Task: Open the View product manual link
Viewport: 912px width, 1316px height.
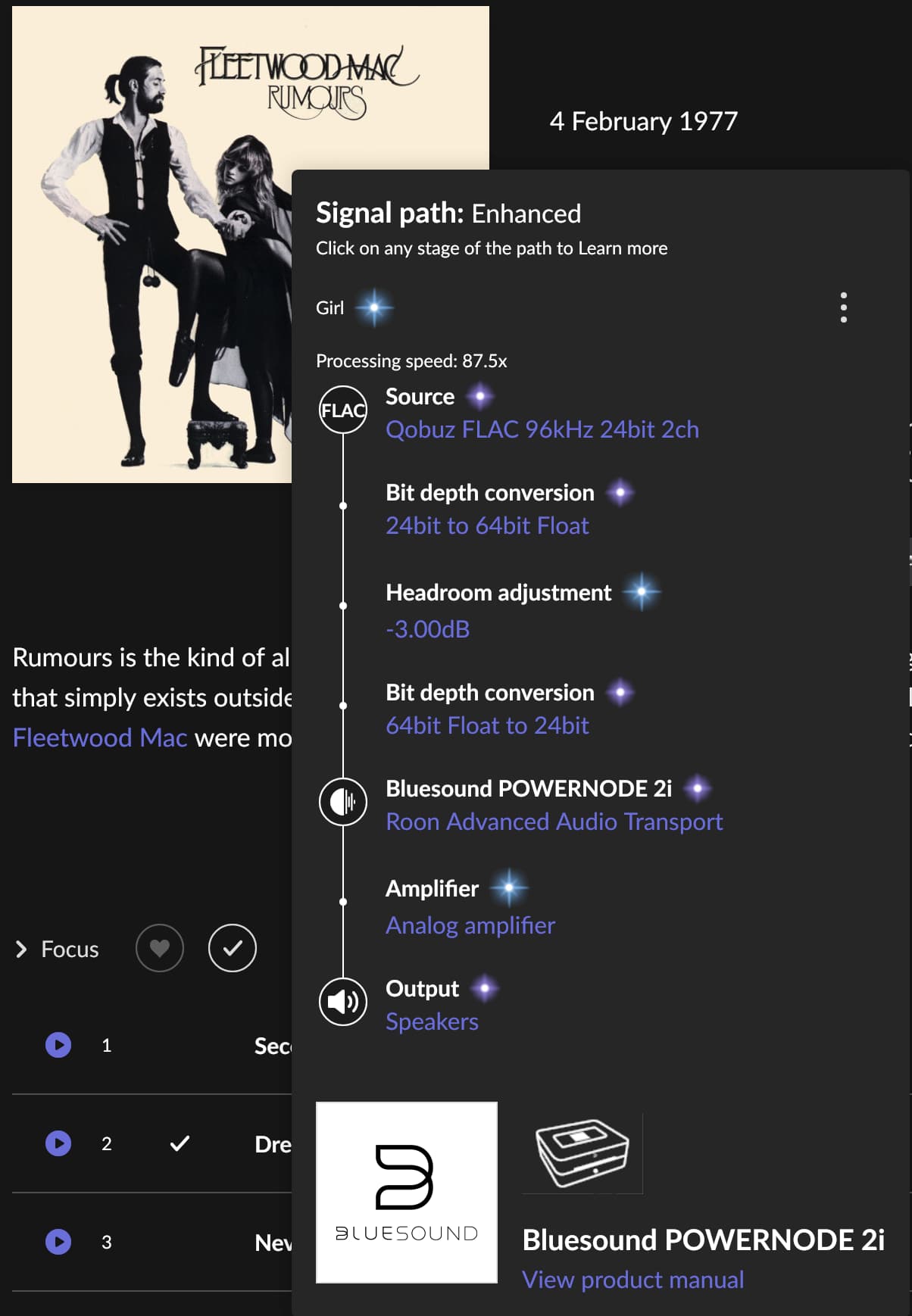Action: pos(632,1279)
